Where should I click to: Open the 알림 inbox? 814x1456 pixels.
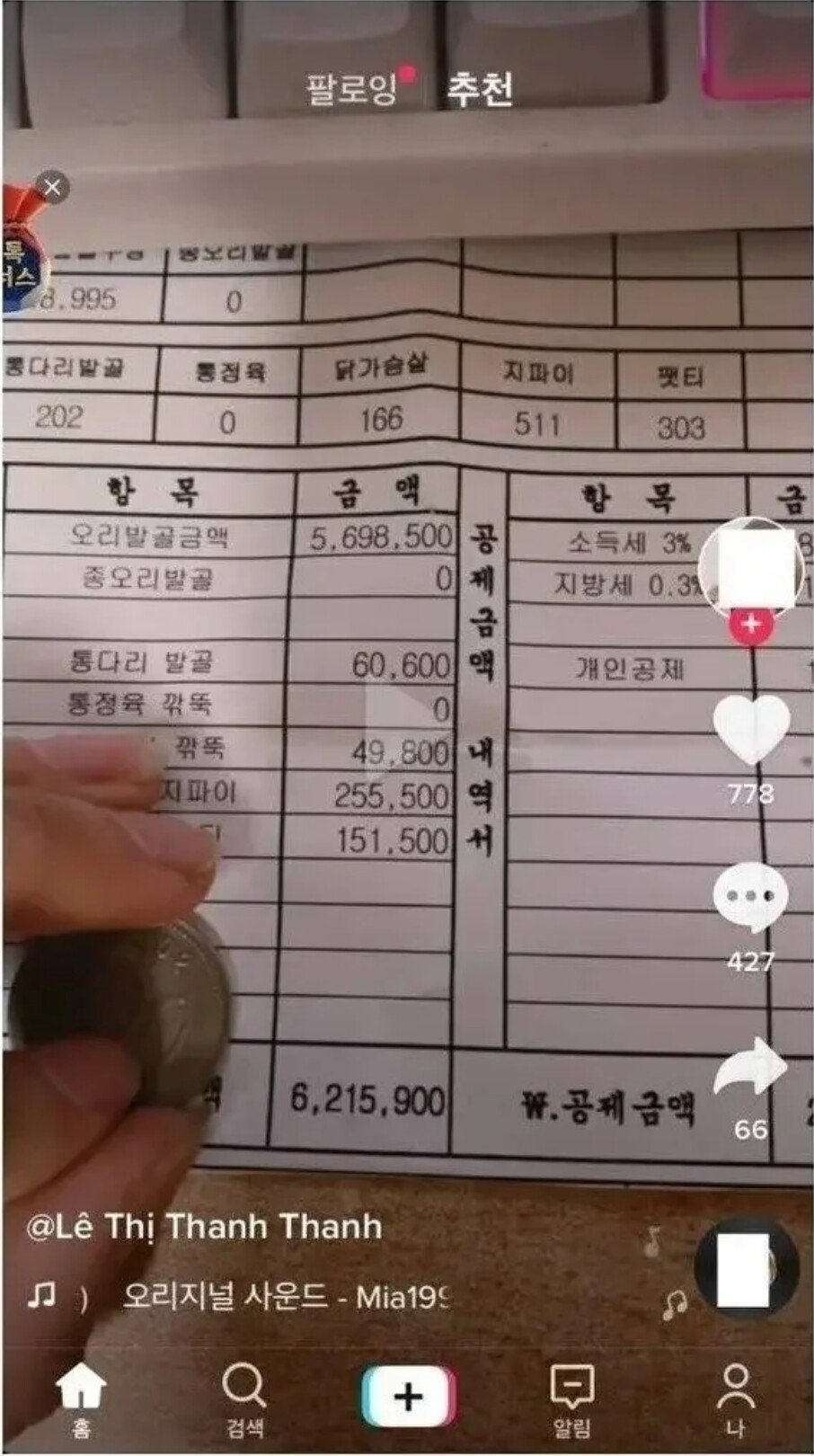pyautogui.click(x=571, y=1398)
